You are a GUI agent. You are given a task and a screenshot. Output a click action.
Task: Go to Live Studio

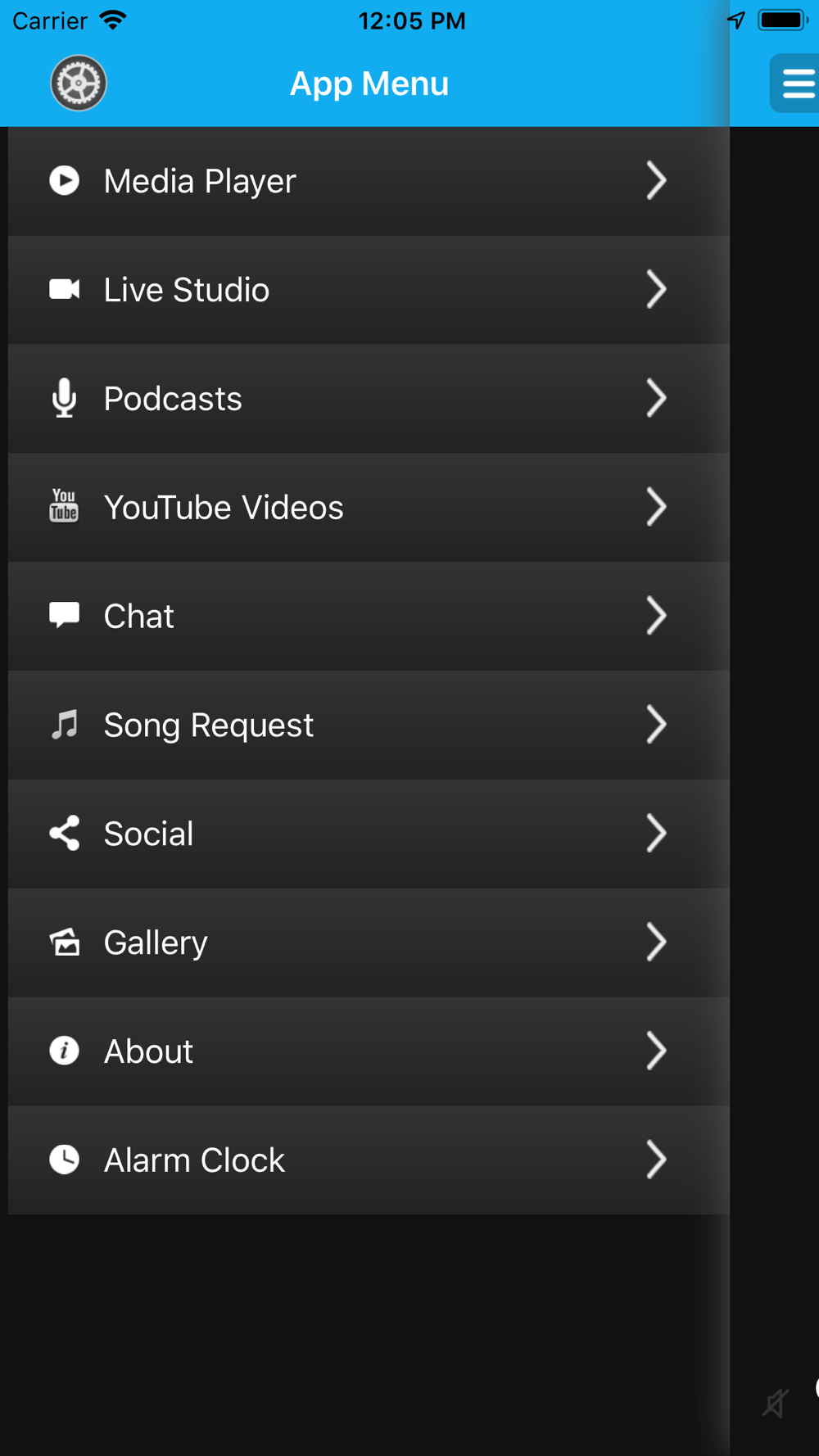click(369, 290)
